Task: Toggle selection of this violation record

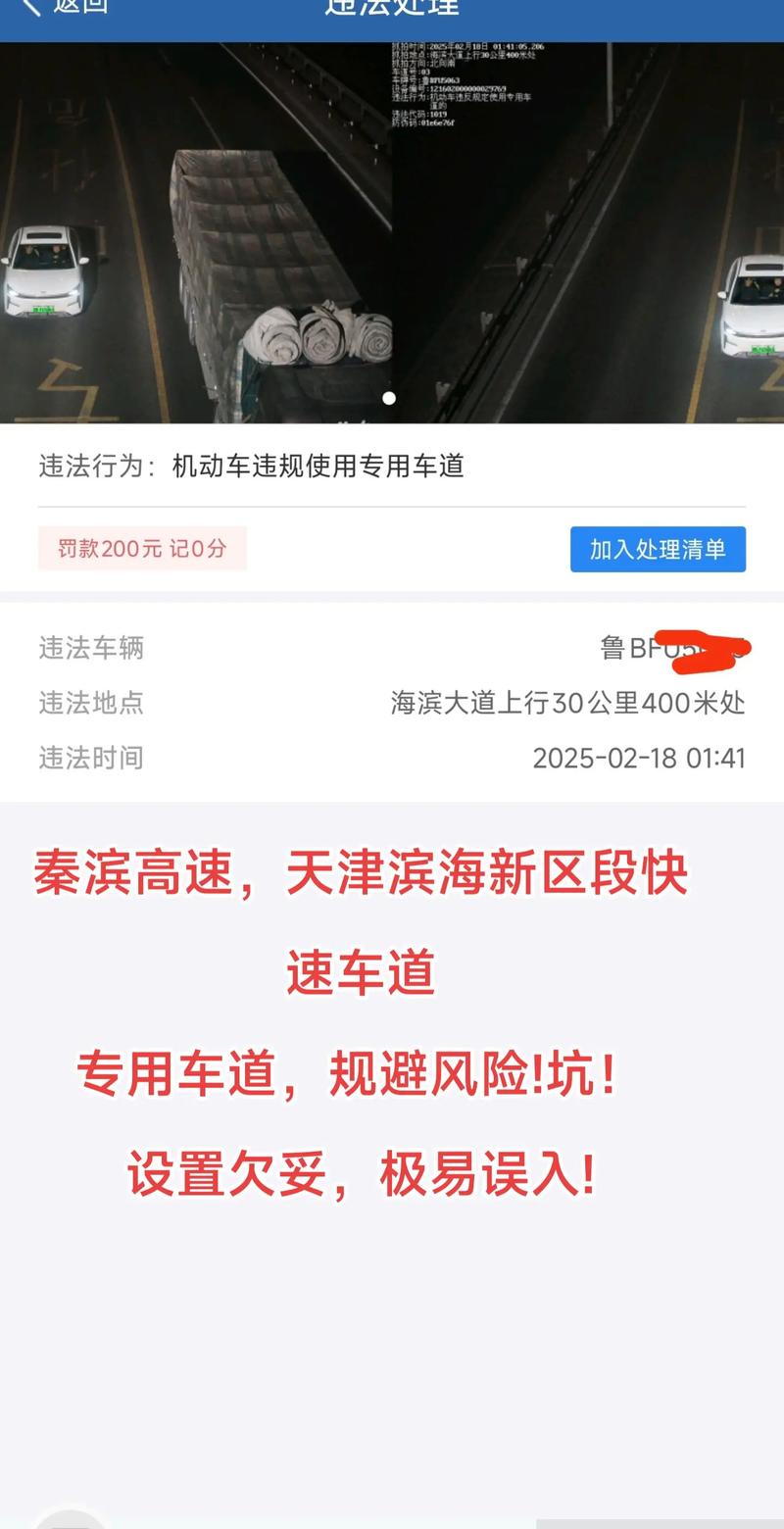Action: click(x=658, y=551)
